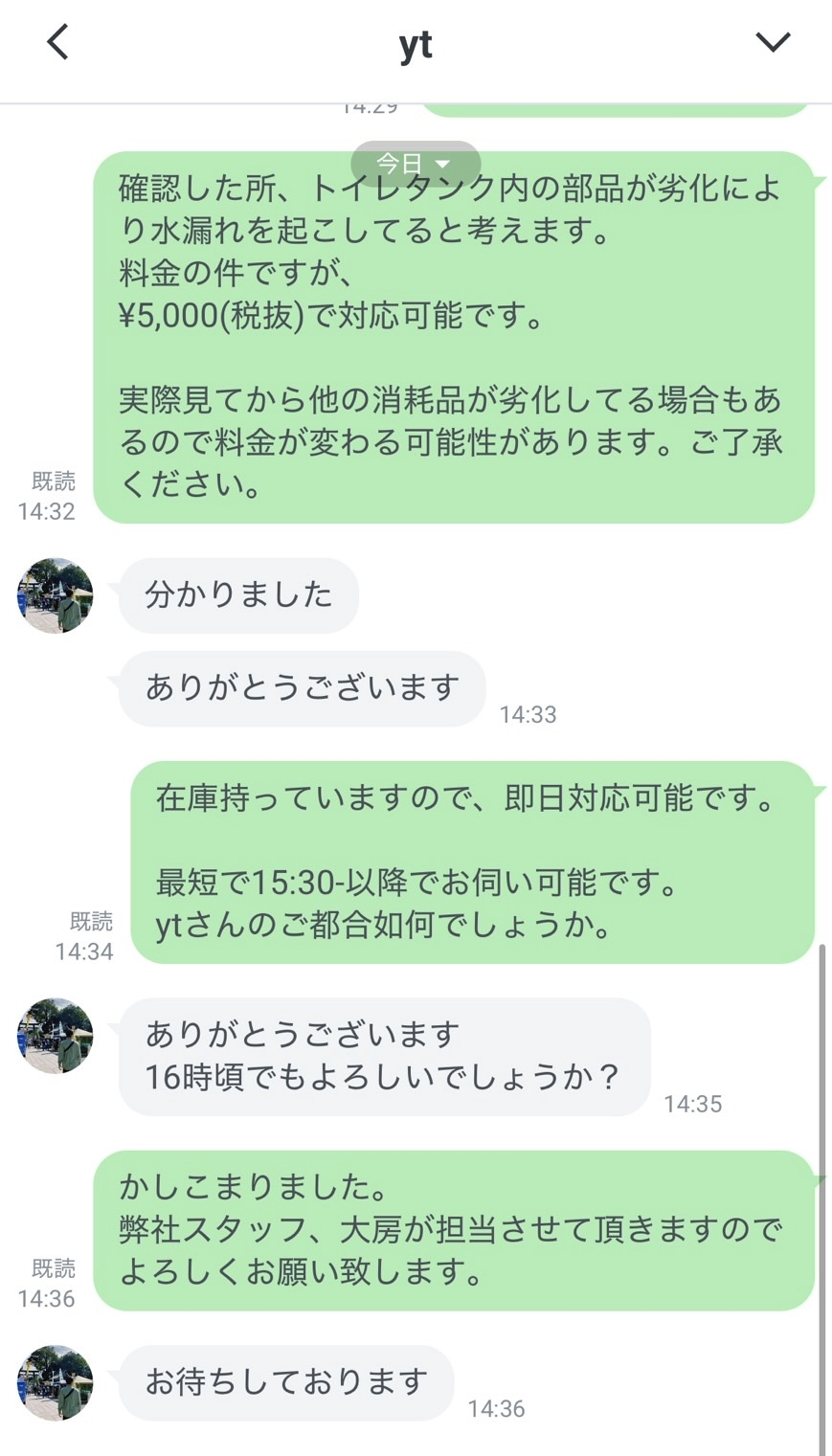832x1456 pixels.
Task: Open the chevron menu at top right
Action: (x=772, y=41)
